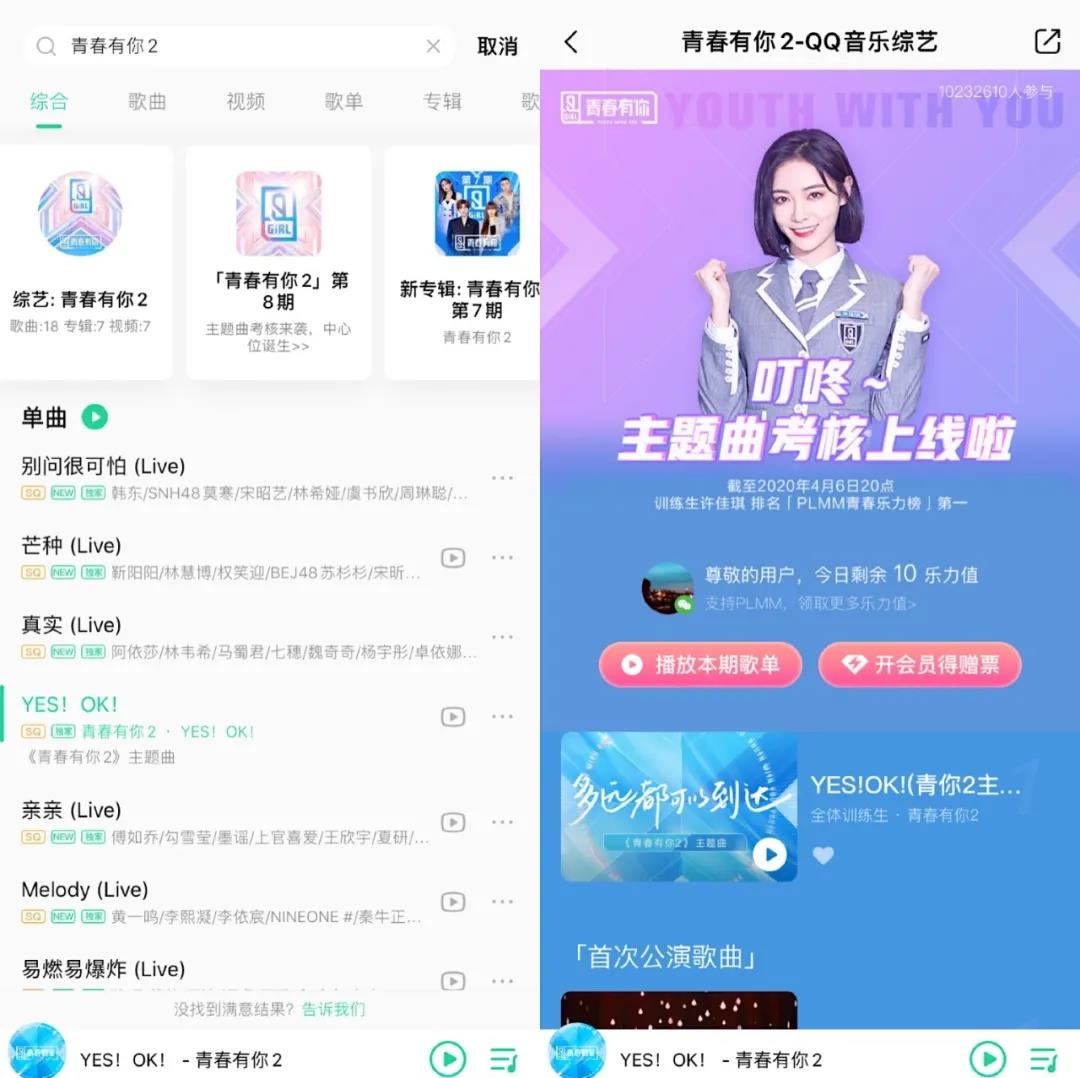The width and height of the screenshot is (1080, 1078).
Task: Open the 「青春有你2」第8期 card
Action: point(279,262)
